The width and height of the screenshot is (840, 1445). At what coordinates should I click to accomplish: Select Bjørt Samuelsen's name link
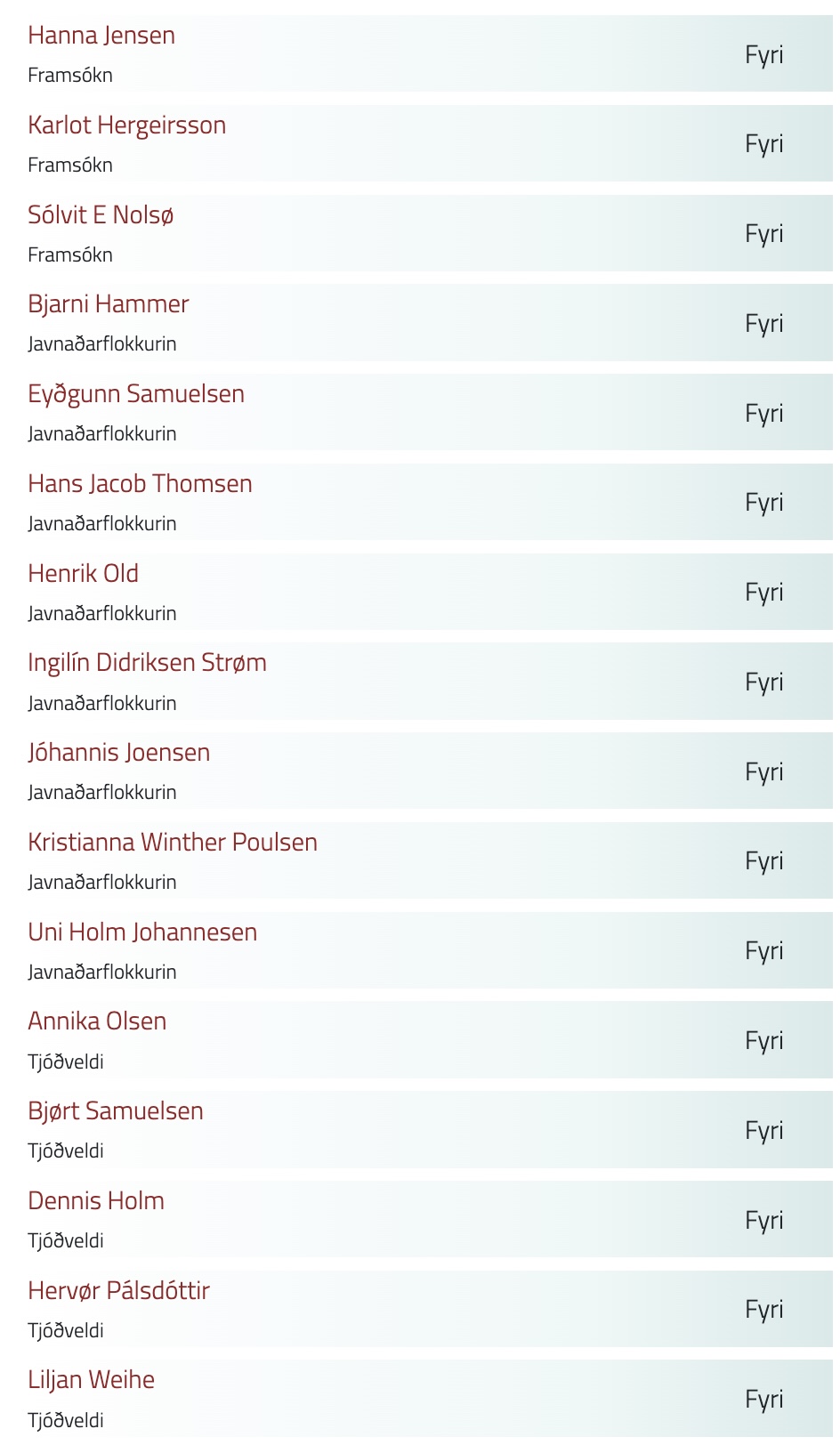(116, 1111)
